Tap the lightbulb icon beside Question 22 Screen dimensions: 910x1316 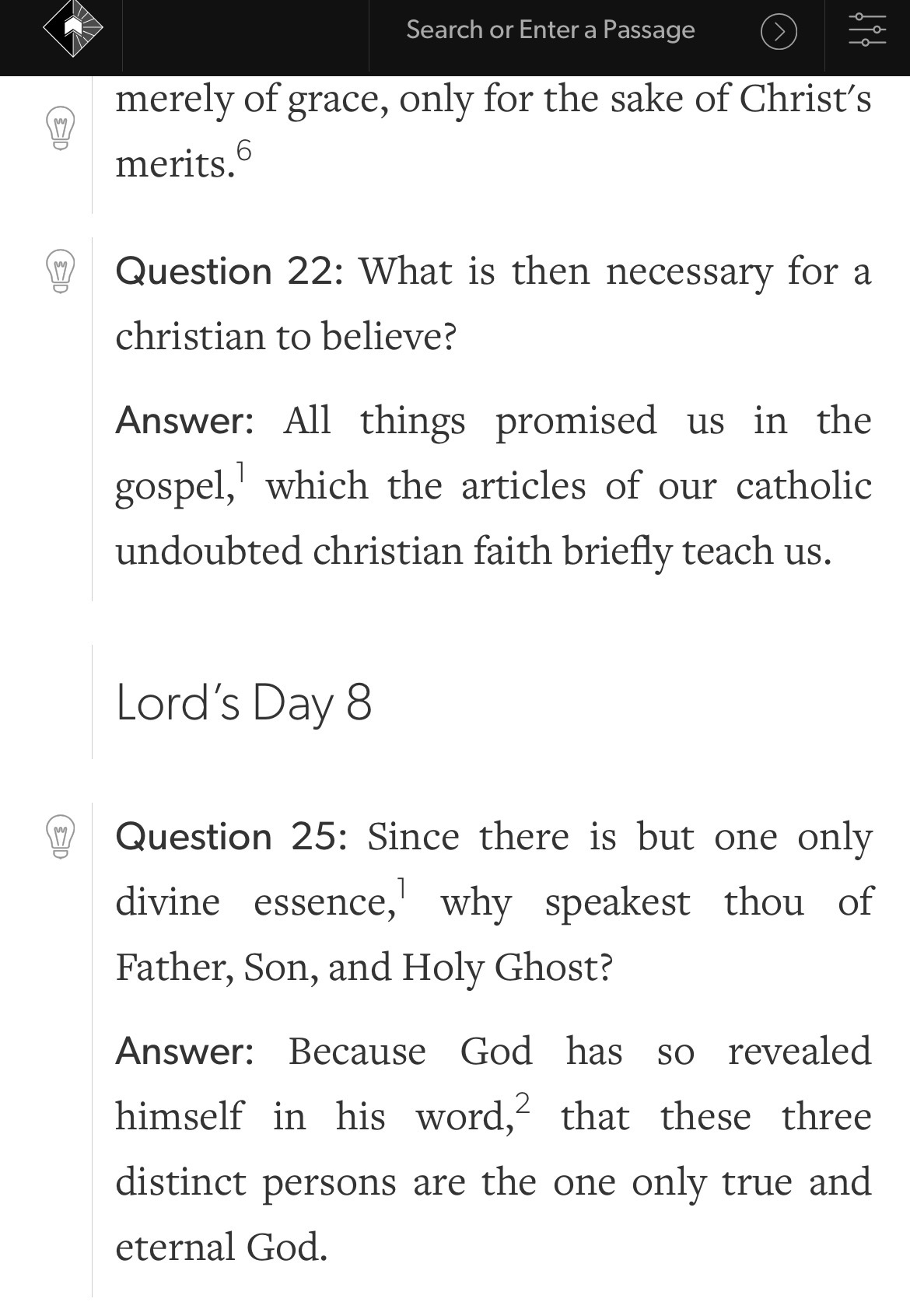pyautogui.click(x=61, y=271)
